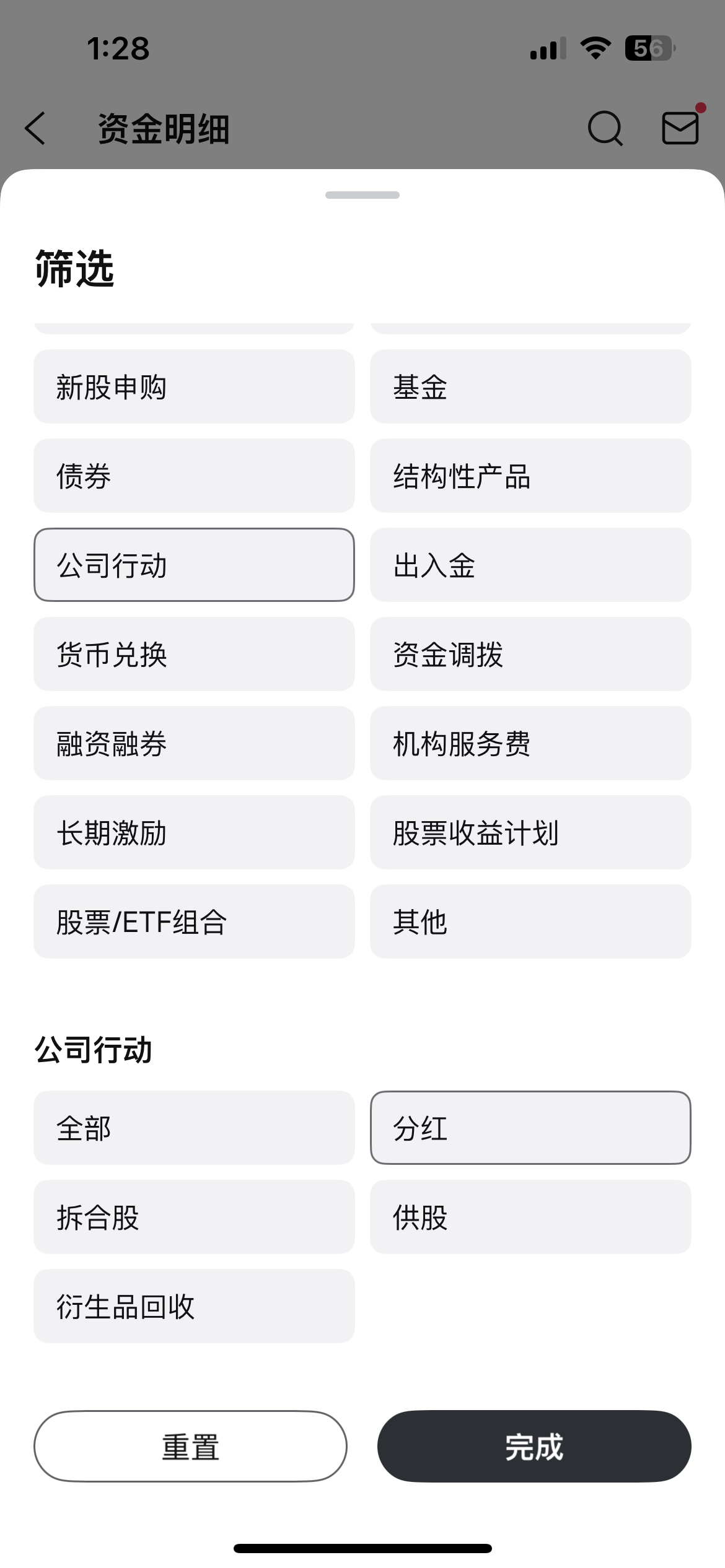
Task: Deselect the 分红 sub-filter
Action: click(x=530, y=1128)
